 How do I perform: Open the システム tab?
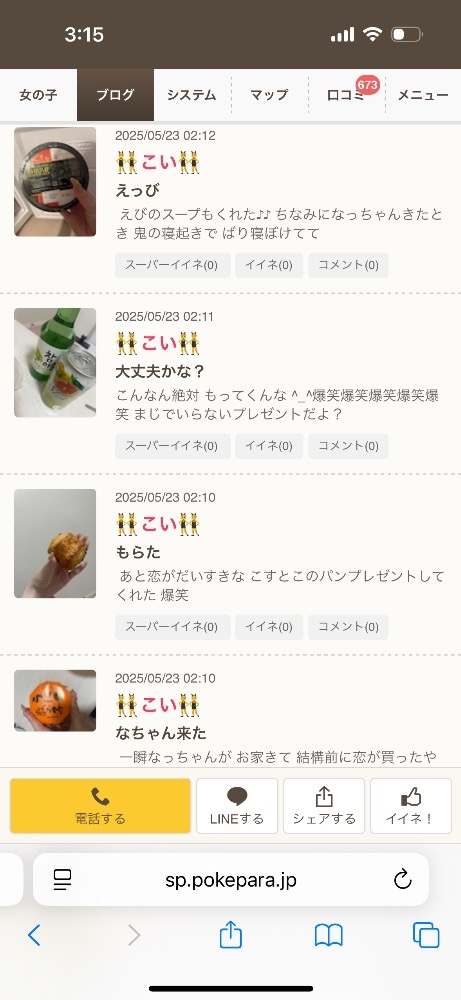[192, 95]
